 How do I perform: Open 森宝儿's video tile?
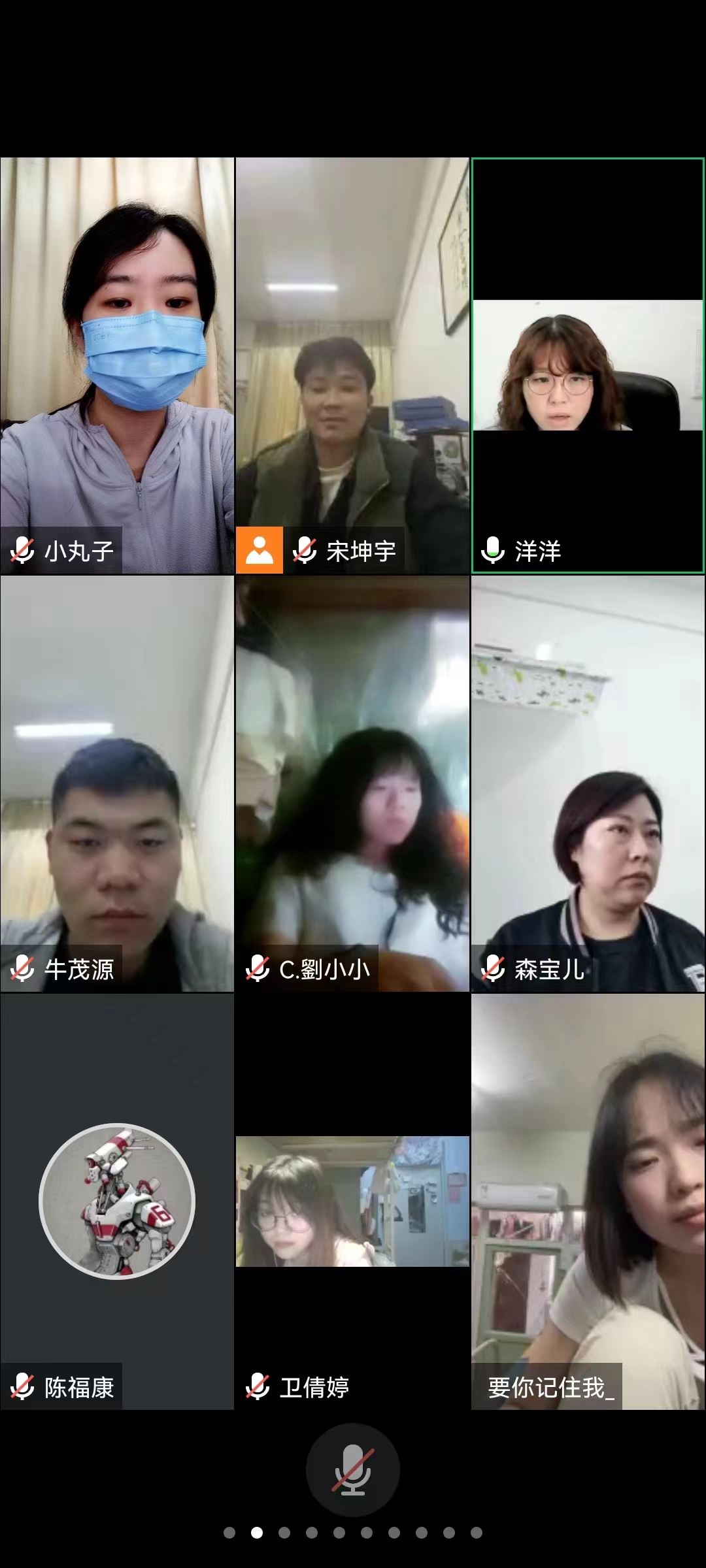pos(588,784)
